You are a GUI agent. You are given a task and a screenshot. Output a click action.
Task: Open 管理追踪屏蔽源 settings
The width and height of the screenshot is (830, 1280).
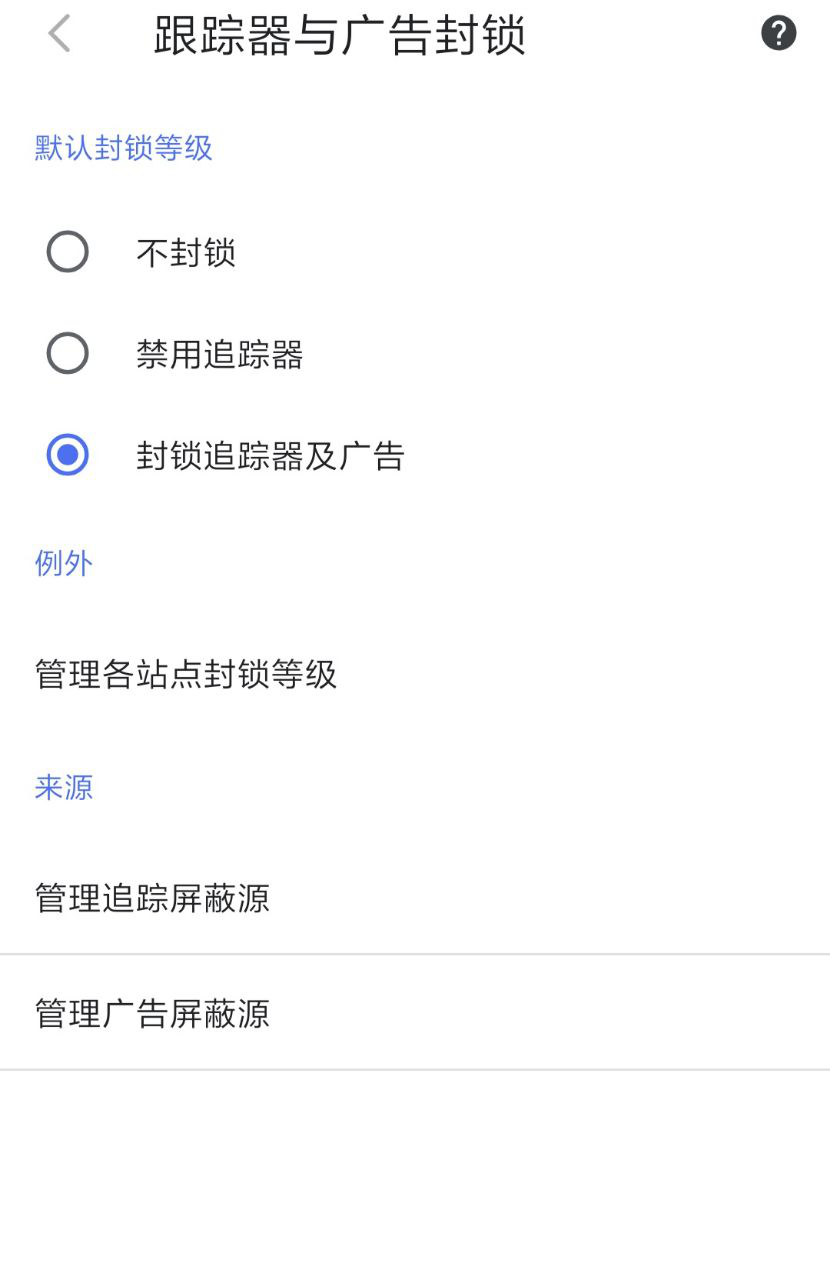(x=152, y=898)
